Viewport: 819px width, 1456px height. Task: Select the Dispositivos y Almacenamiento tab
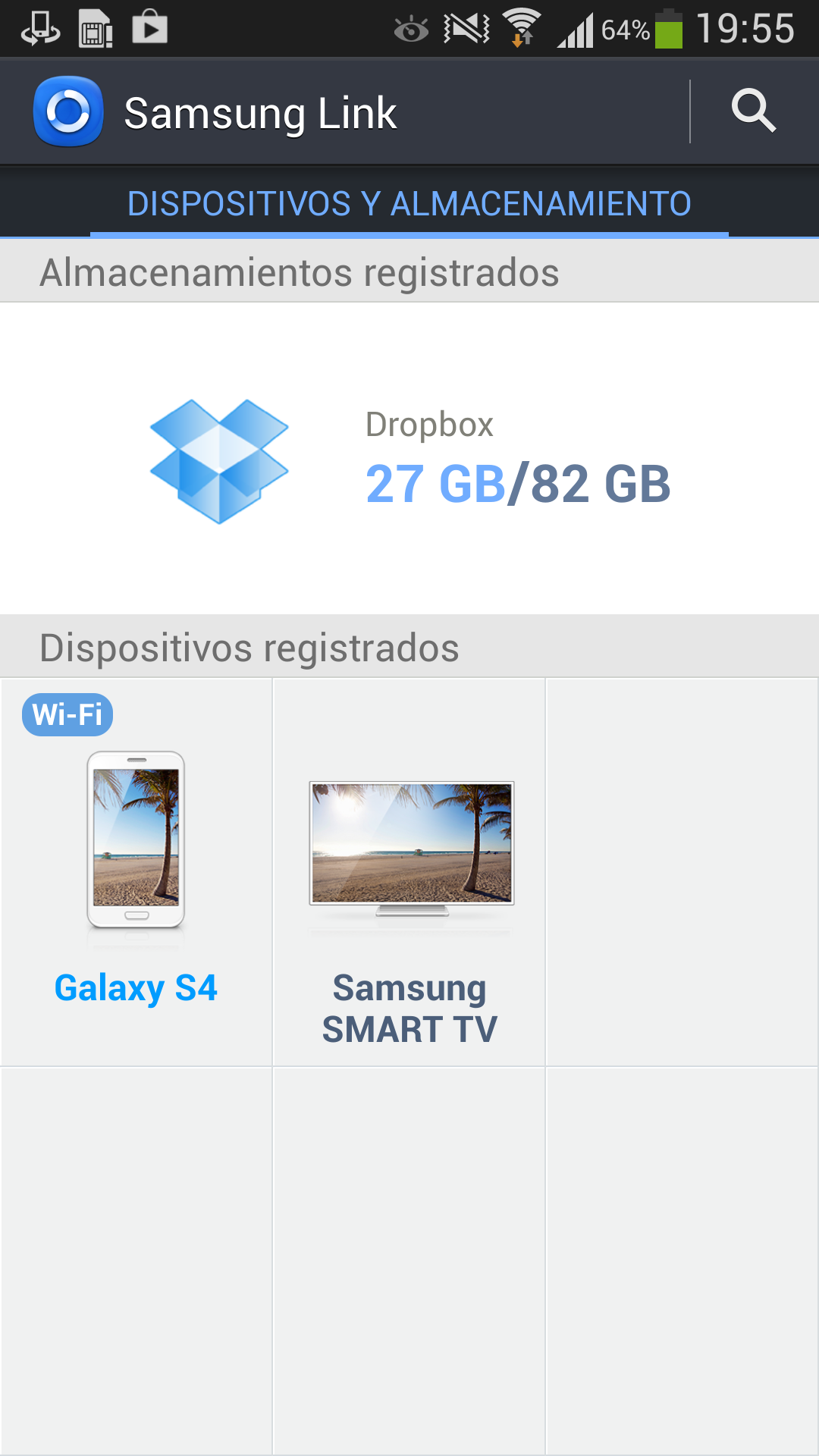[409, 203]
